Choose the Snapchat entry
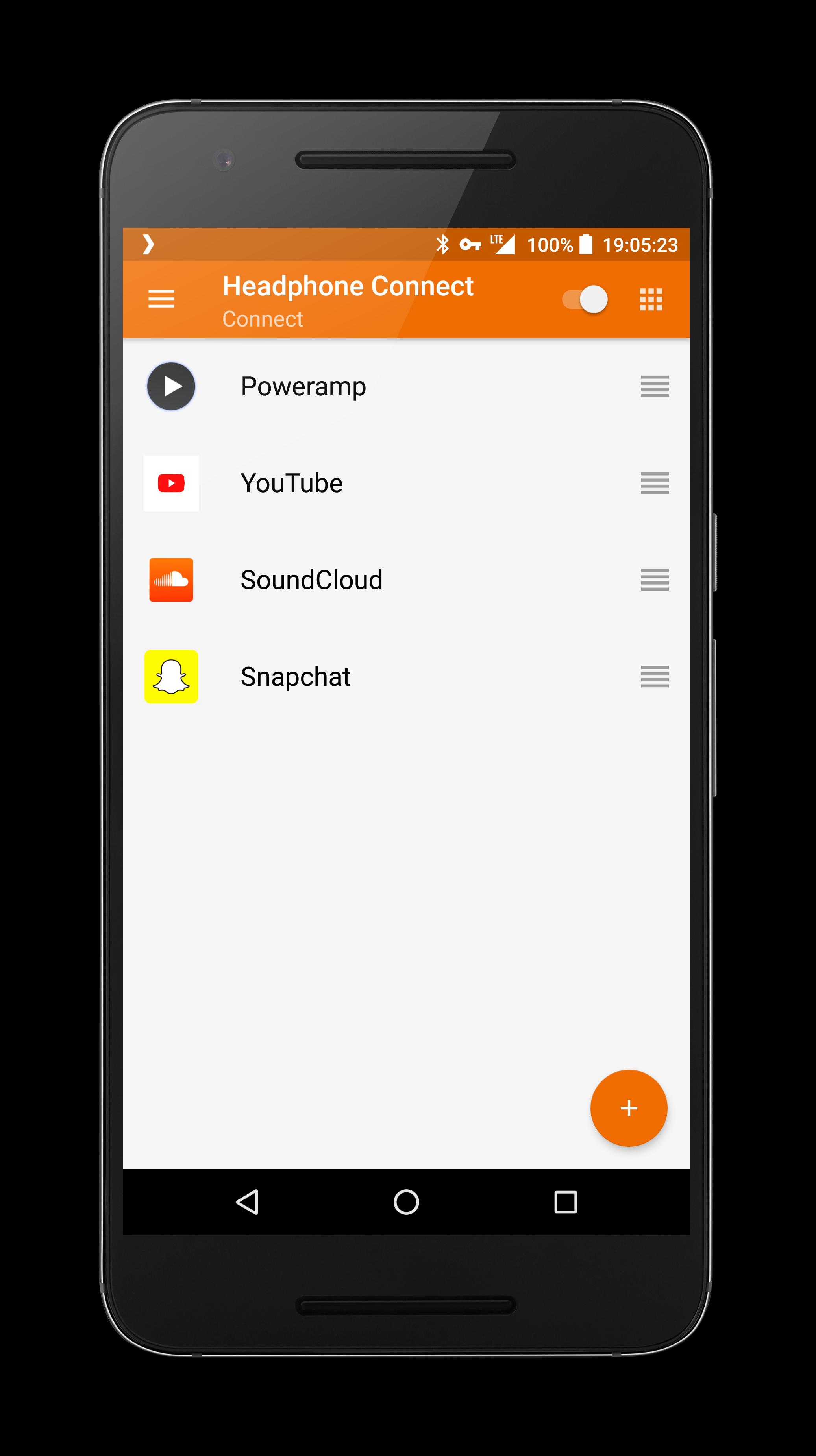This screenshot has height=1456, width=816. [x=295, y=677]
